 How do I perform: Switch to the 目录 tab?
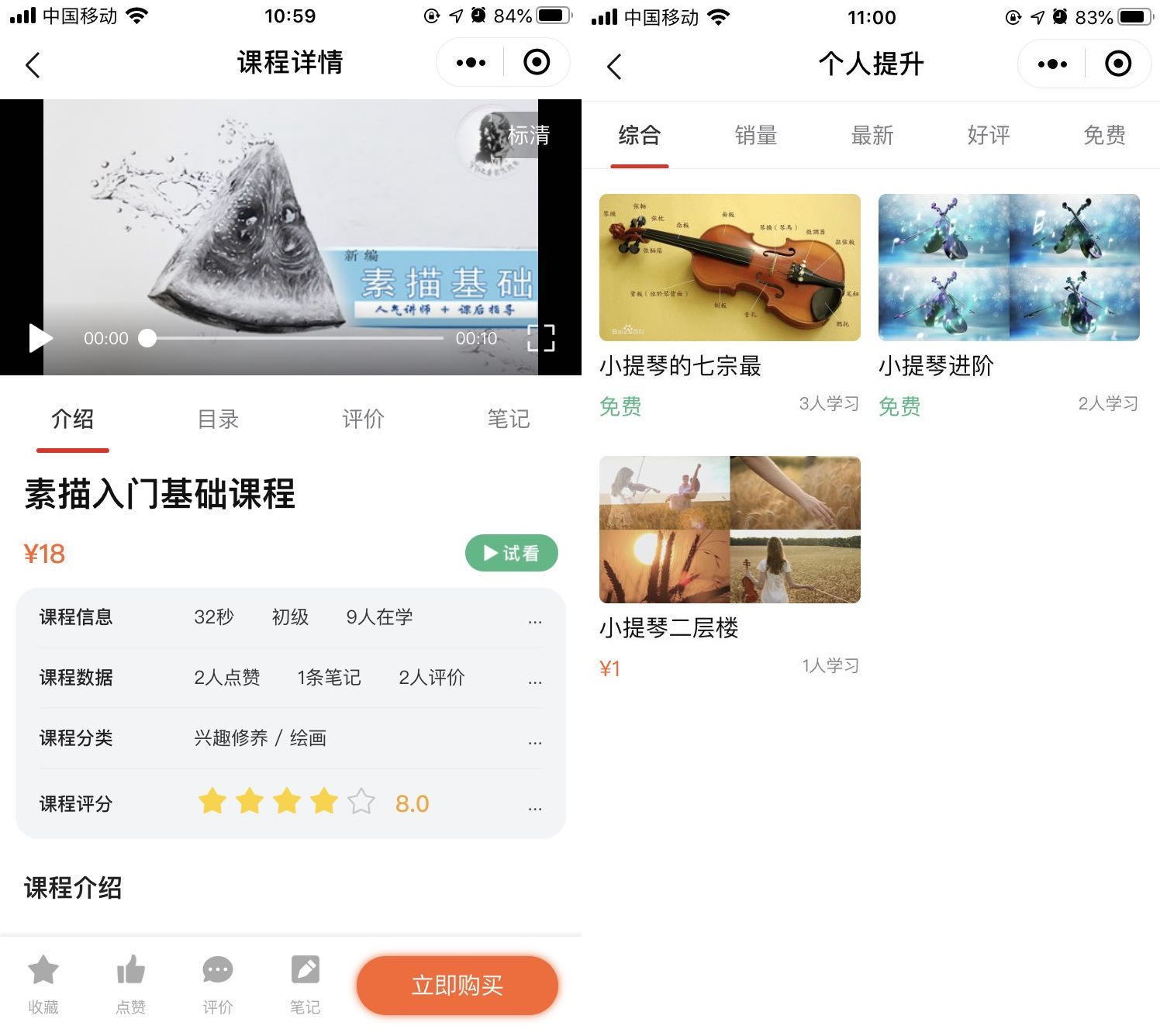tap(218, 420)
